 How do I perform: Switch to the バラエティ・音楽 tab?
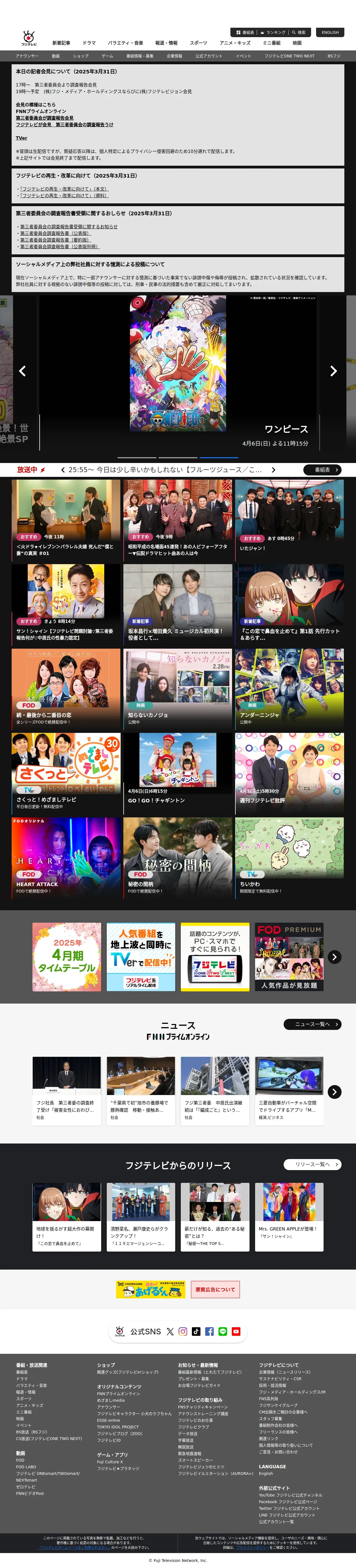click(x=126, y=43)
